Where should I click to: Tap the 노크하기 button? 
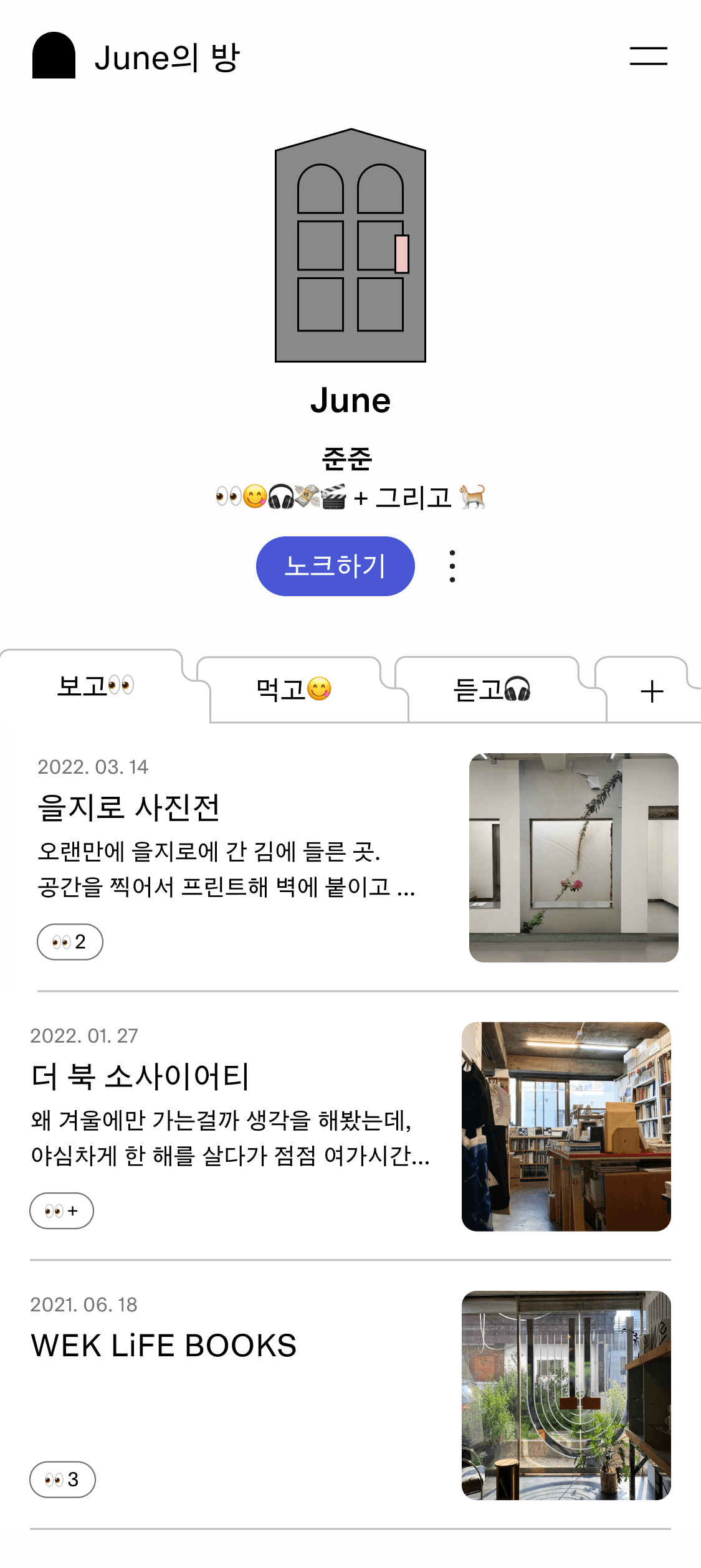335,566
